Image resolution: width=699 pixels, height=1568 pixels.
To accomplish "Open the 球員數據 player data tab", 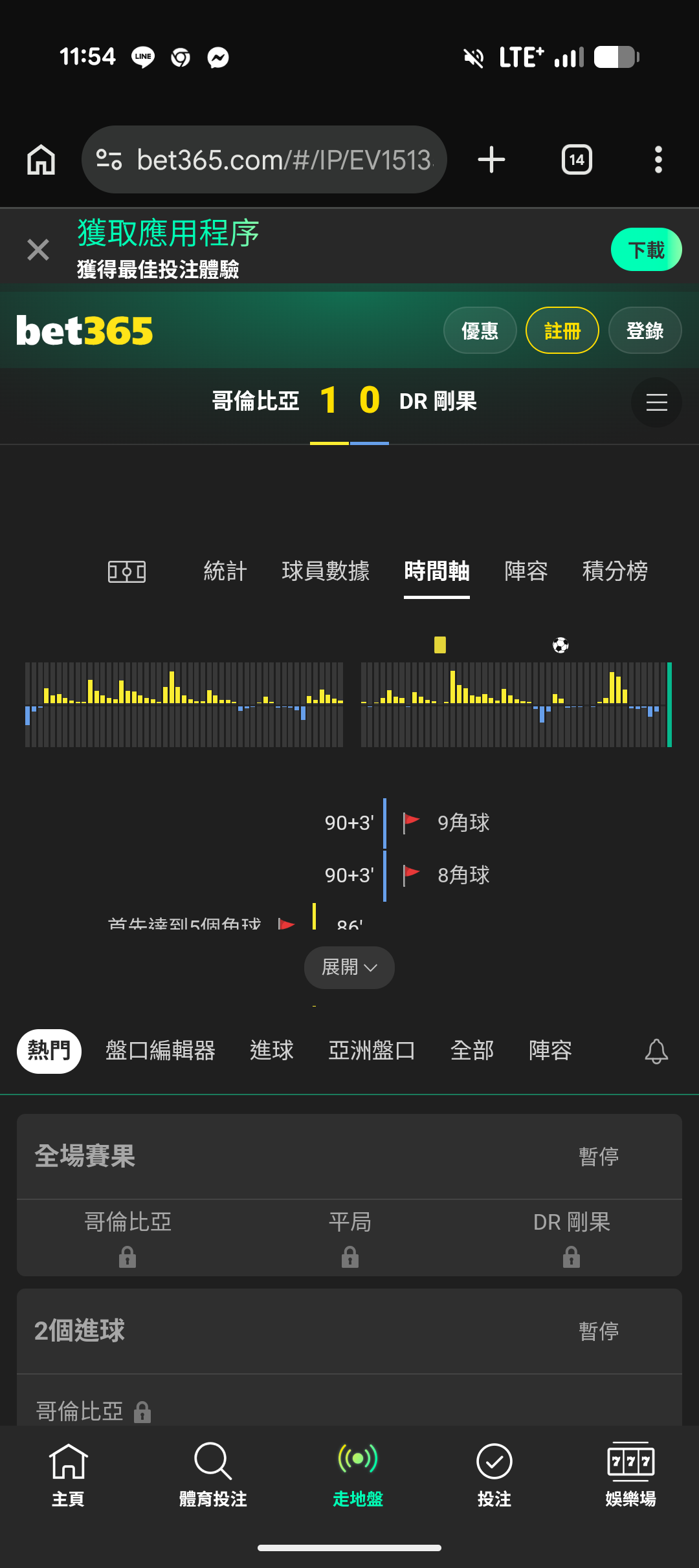I will pyautogui.click(x=326, y=571).
